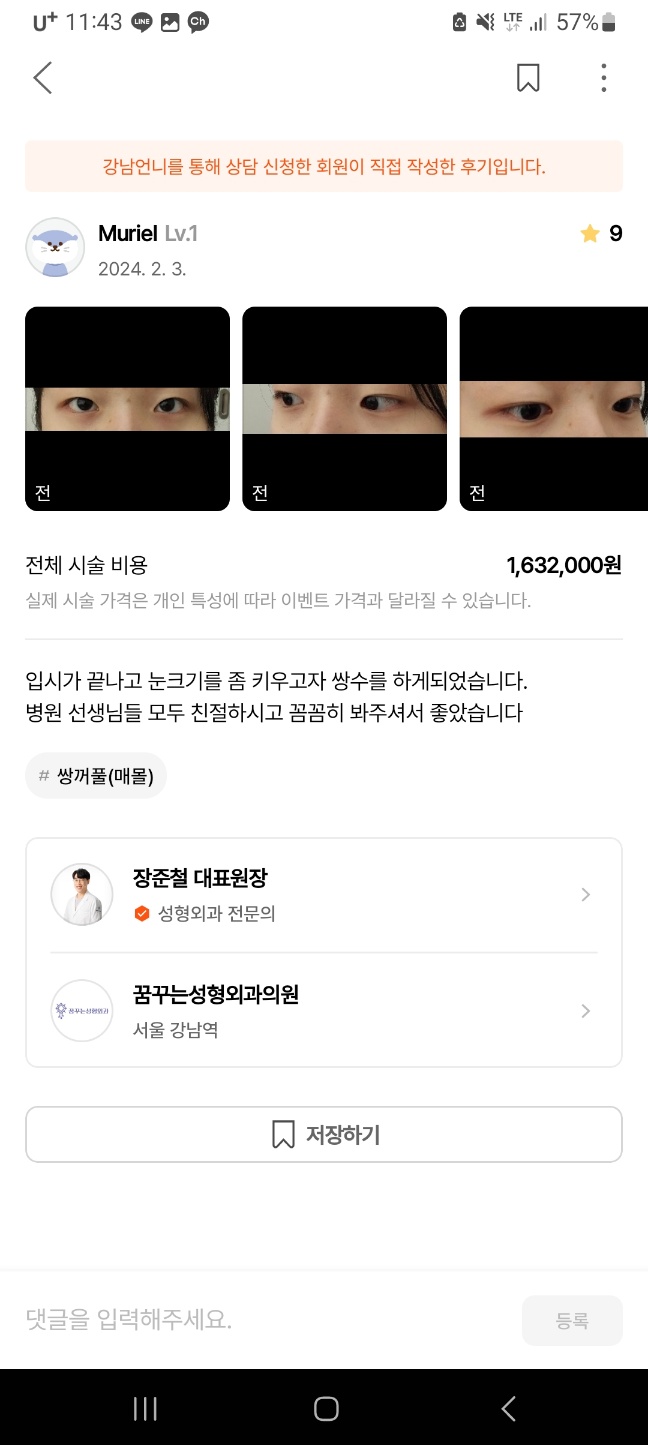Select the 쌍꺼풀(매몰) hashtag chip
Viewport: 648px width, 1445px height.
pyautogui.click(x=96, y=776)
